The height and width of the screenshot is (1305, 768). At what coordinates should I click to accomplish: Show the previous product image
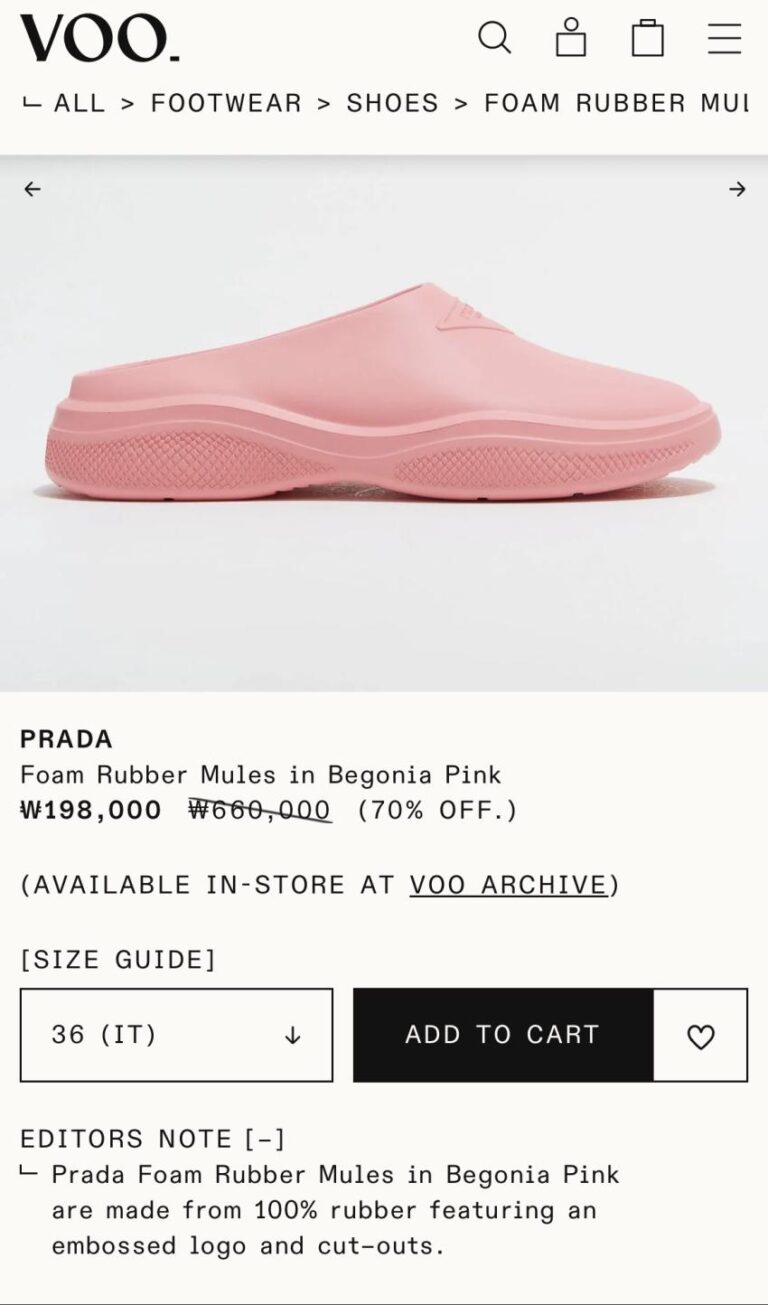coord(33,189)
